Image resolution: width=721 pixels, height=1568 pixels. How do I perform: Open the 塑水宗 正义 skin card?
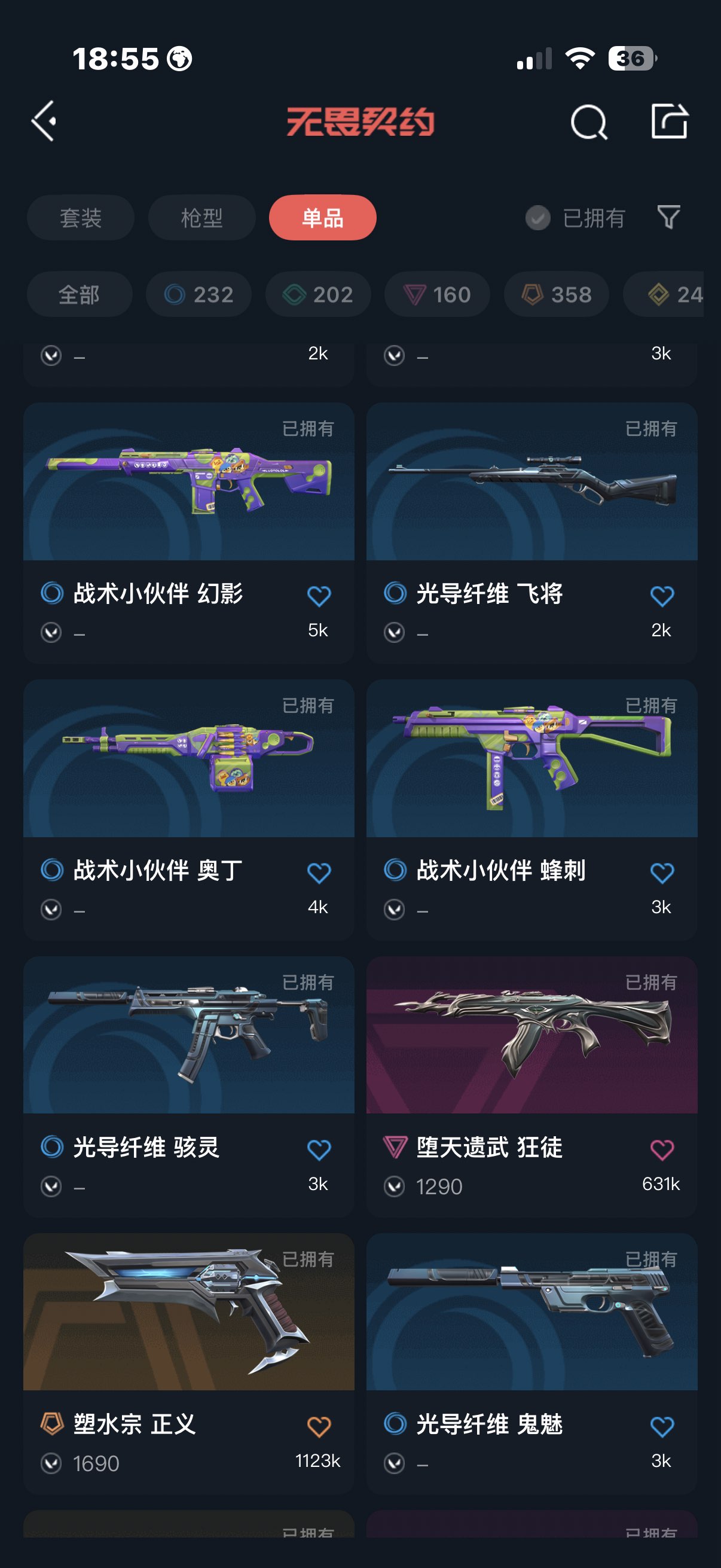[188, 1363]
